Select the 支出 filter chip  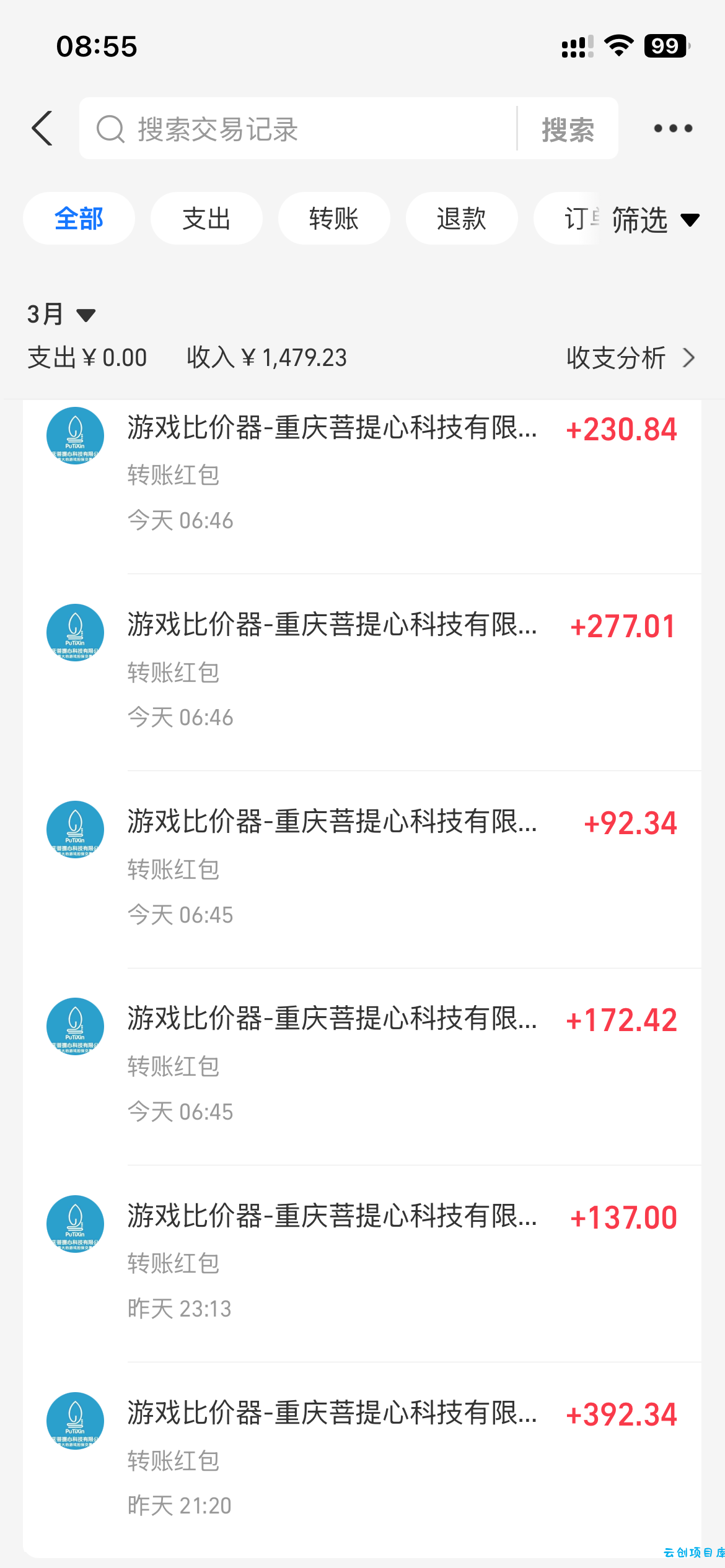(x=206, y=218)
